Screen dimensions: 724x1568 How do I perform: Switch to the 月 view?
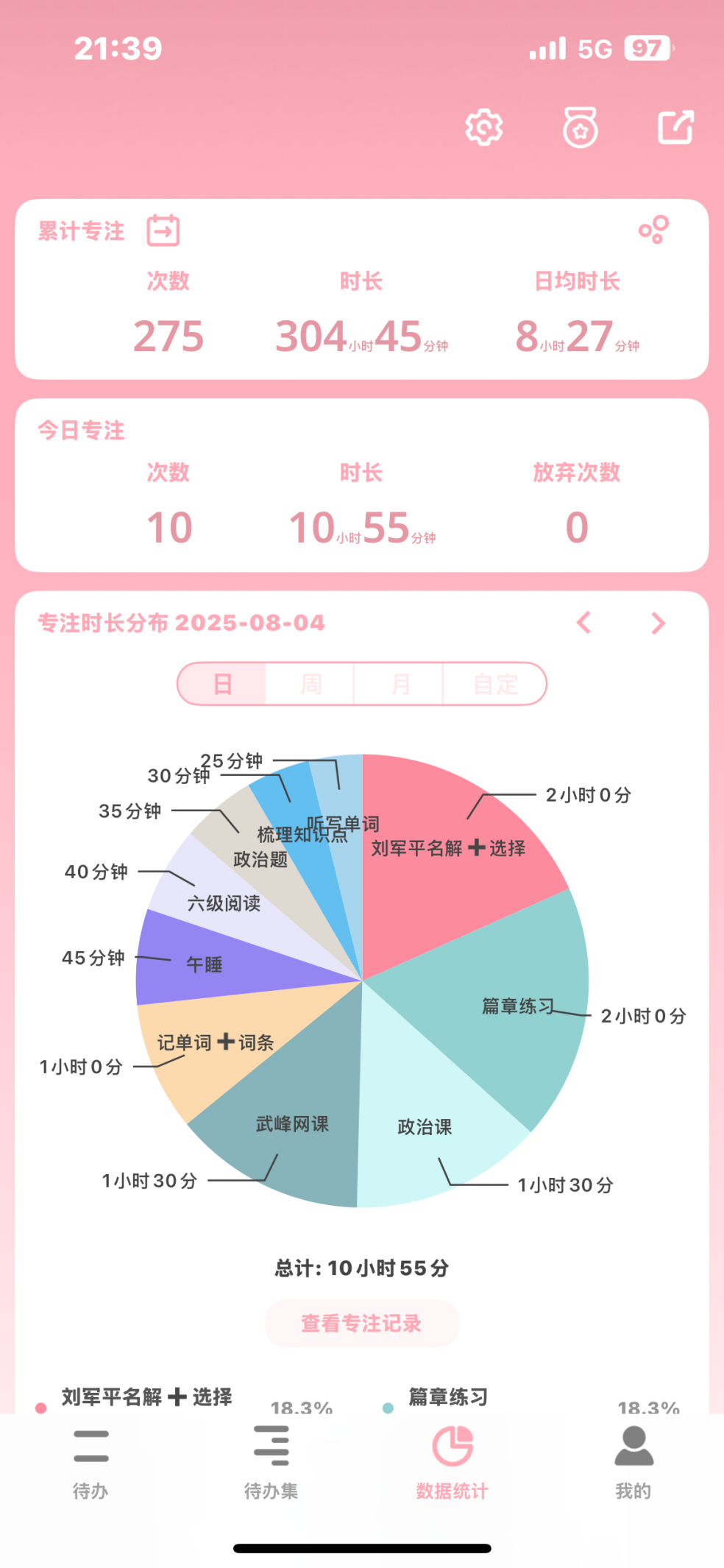pos(400,684)
